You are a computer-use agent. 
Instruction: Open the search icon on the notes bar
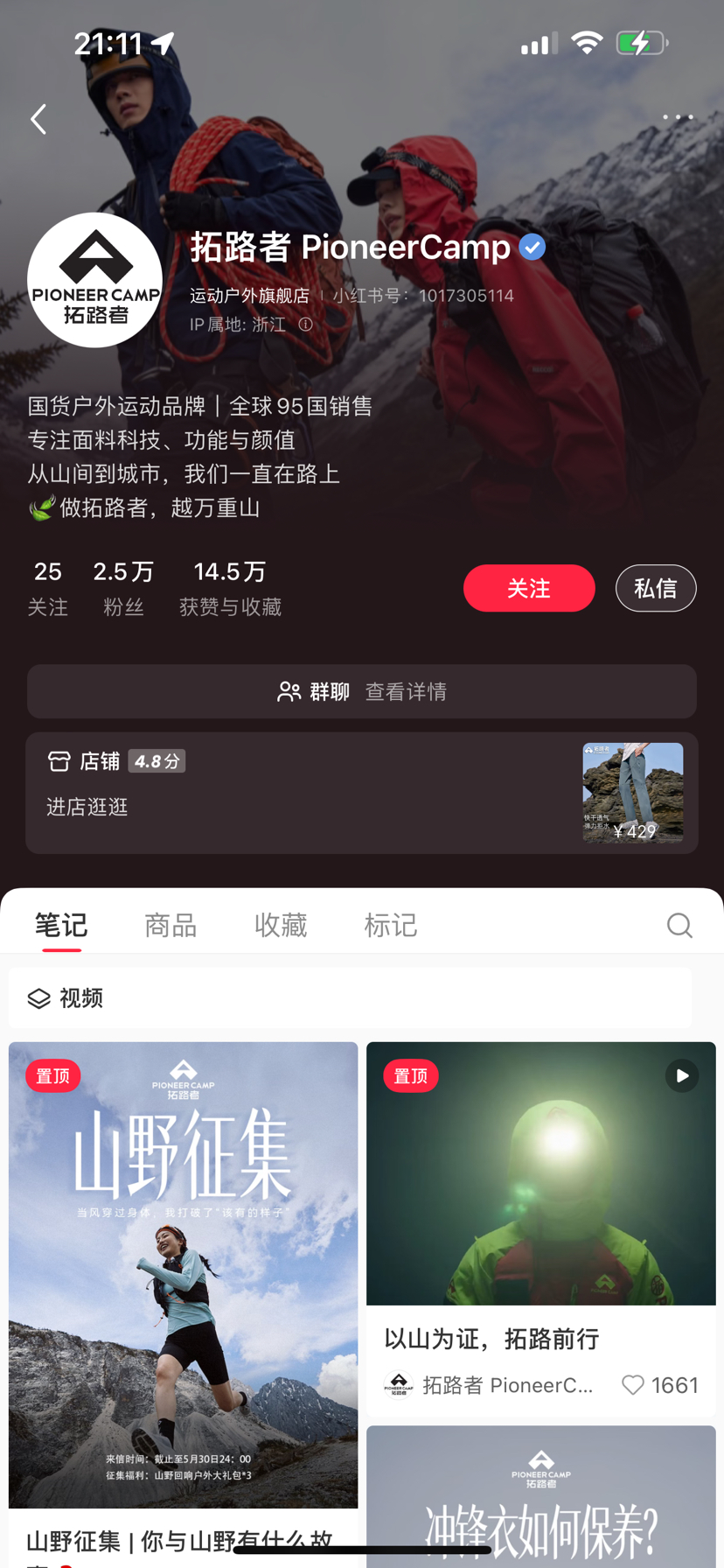[x=679, y=925]
